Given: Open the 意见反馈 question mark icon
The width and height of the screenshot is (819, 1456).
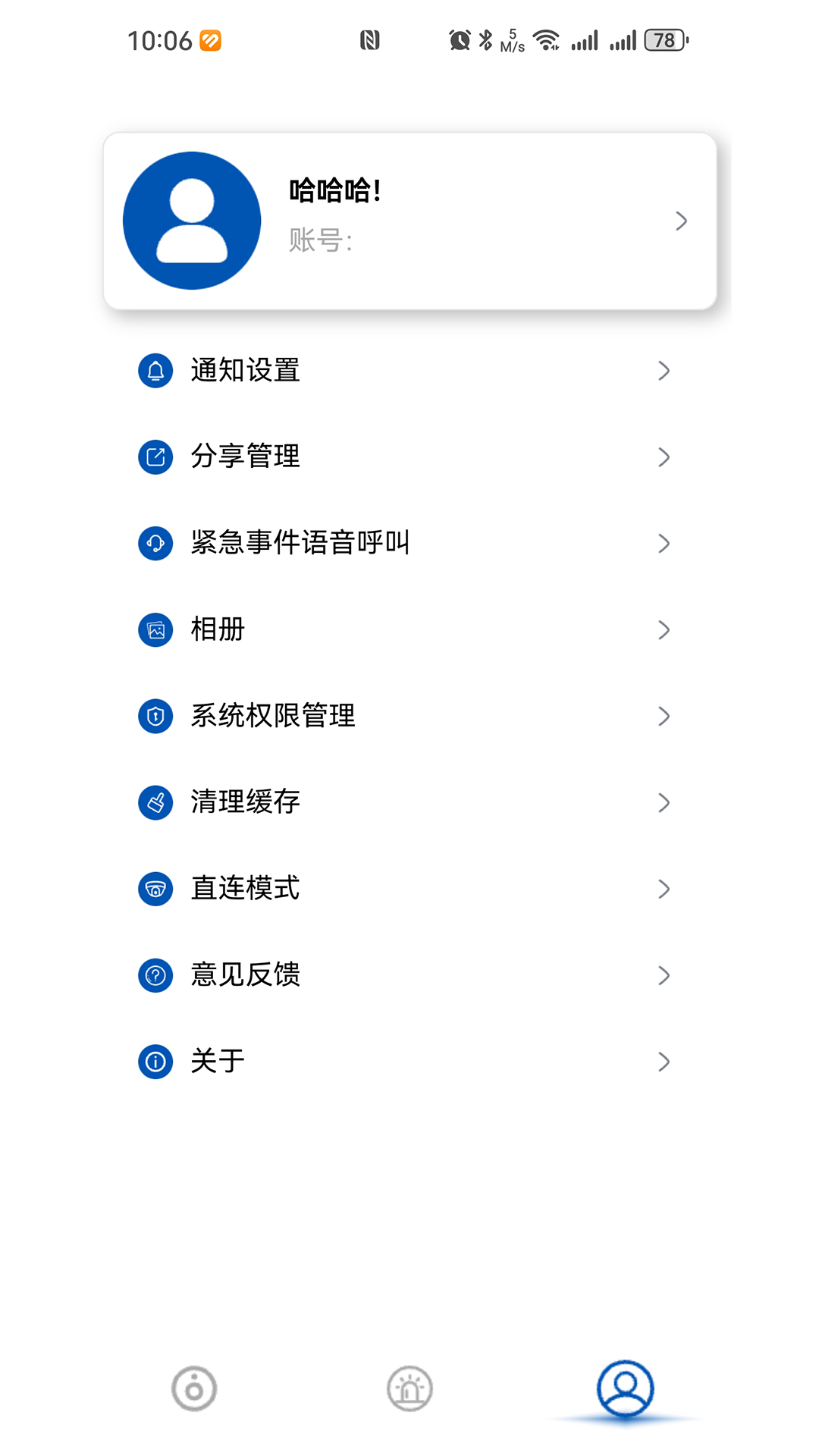Looking at the screenshot, I should (x=155, y=975).
